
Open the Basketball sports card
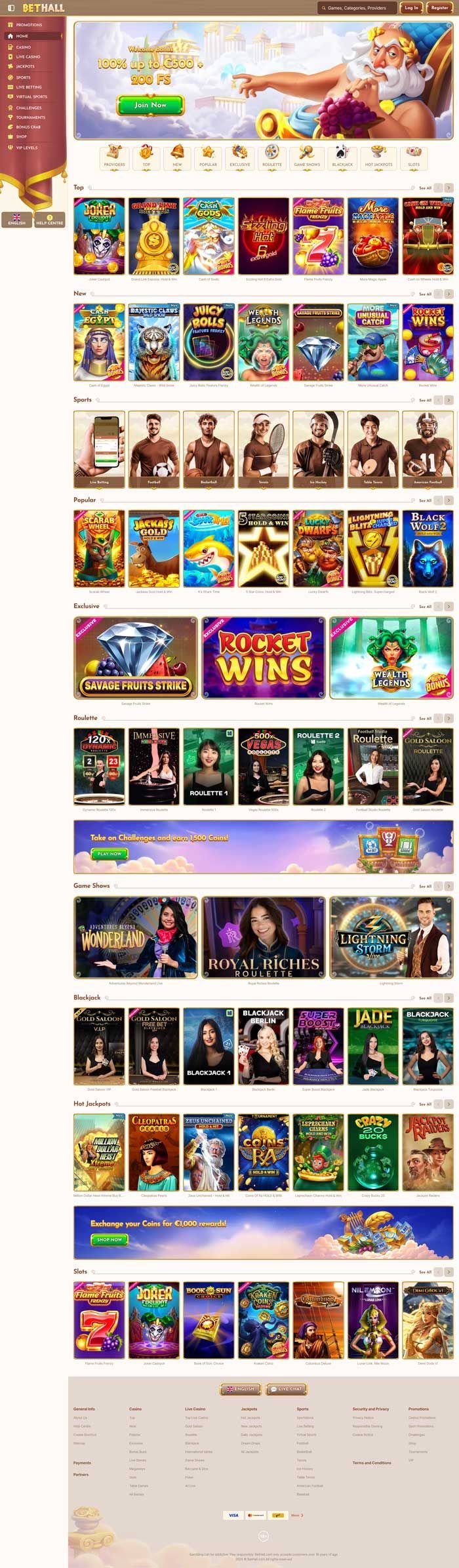pos(209,449)
